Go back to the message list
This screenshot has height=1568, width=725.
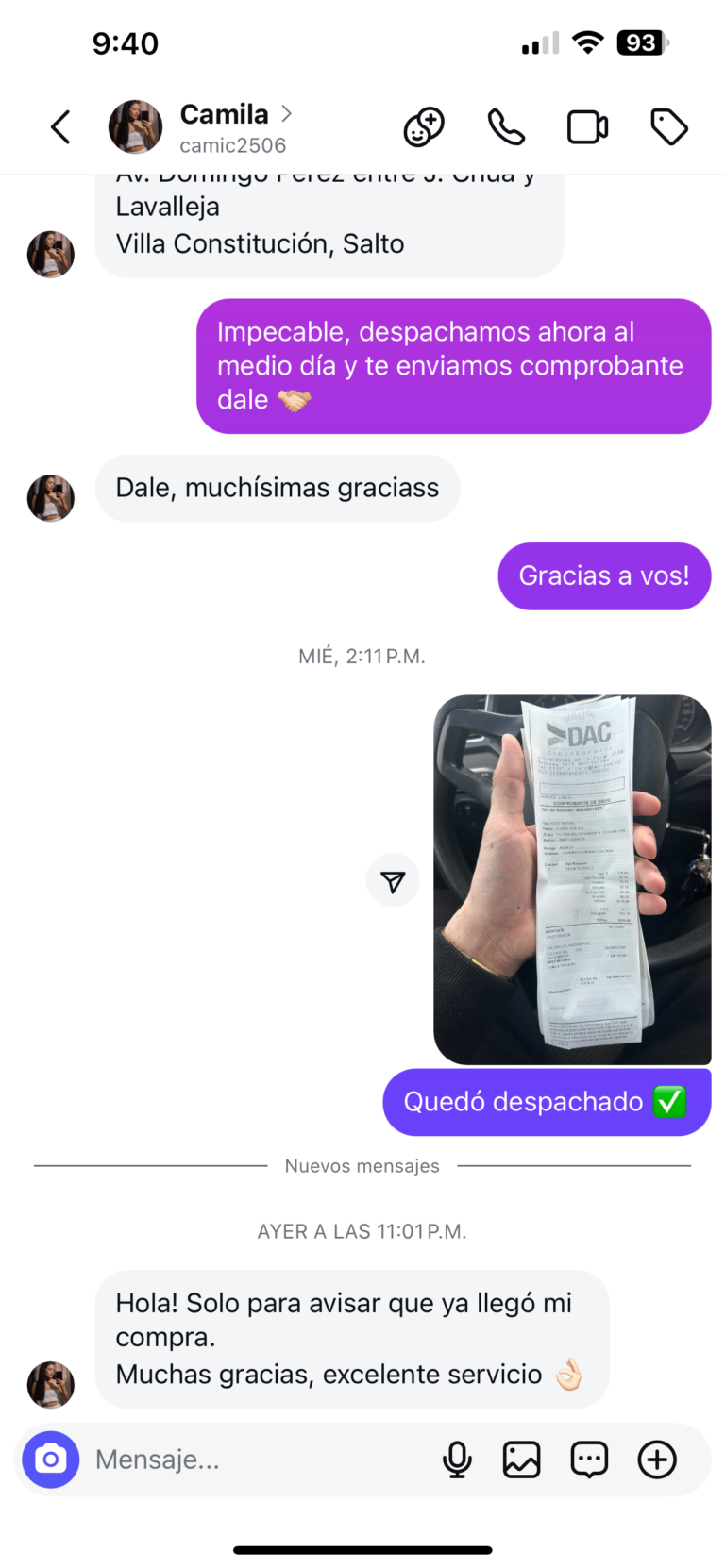(x=60, y=126)
